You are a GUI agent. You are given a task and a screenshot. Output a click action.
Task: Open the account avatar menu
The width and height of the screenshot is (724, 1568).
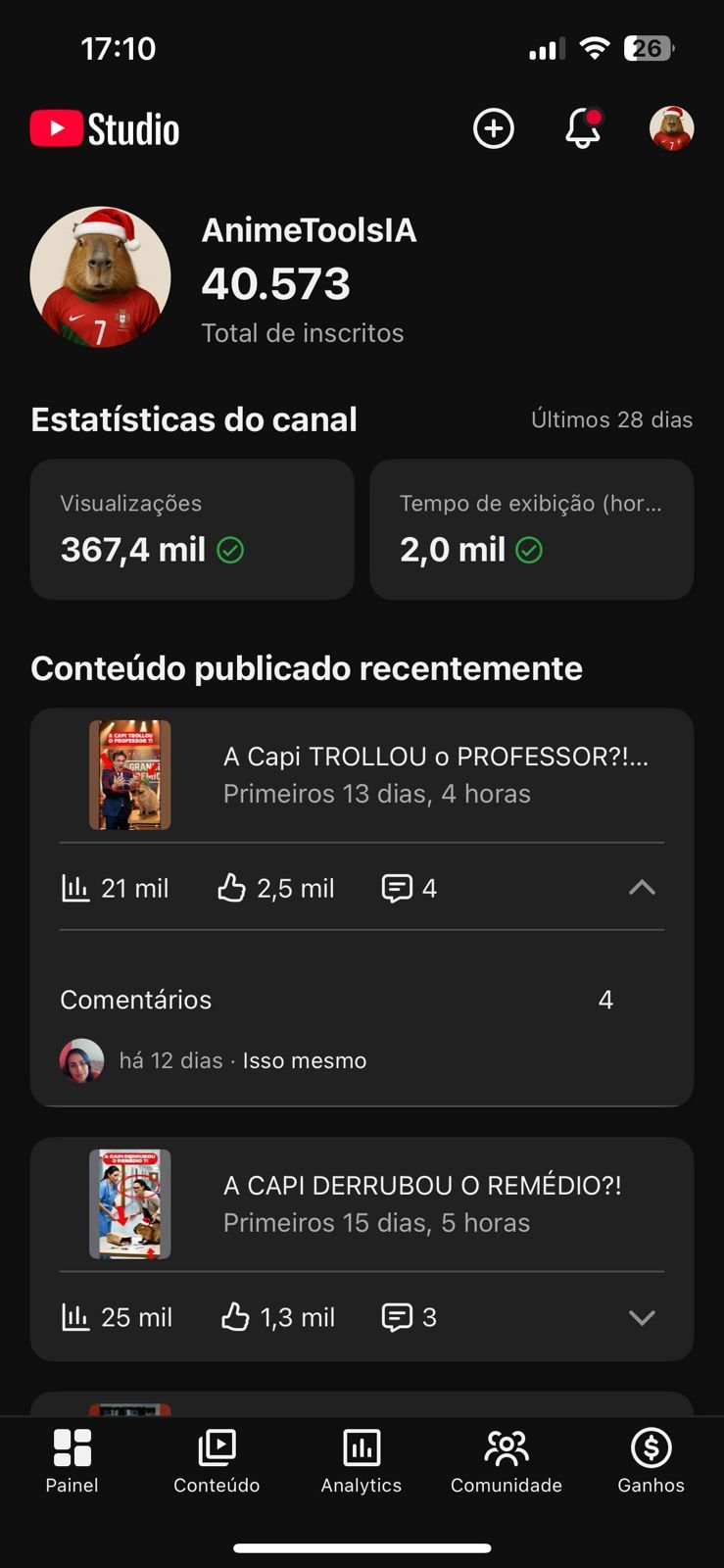click(671, 128)
